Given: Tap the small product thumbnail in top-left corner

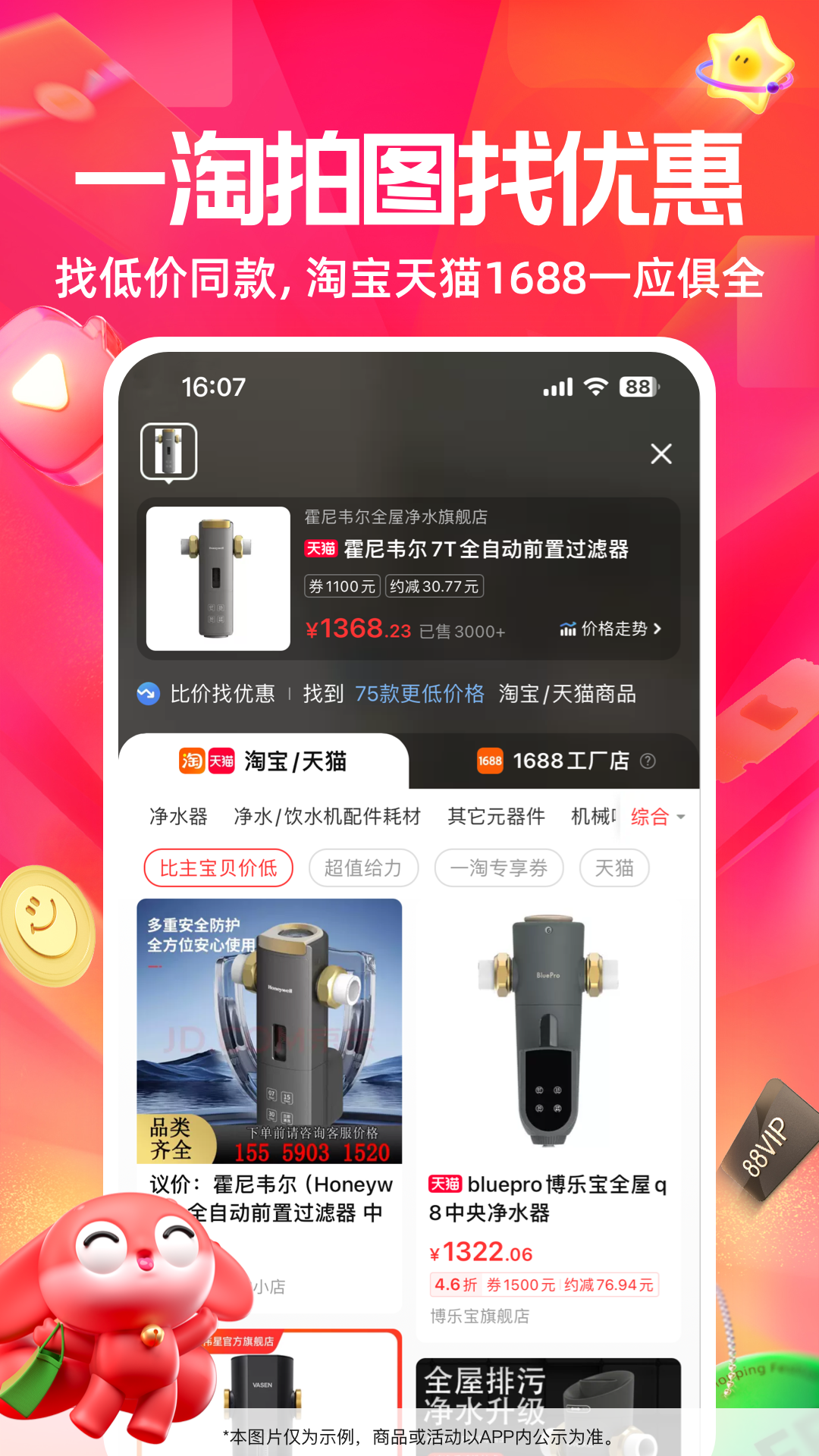Looking at the screenshot, I should [x=167, y=450].
